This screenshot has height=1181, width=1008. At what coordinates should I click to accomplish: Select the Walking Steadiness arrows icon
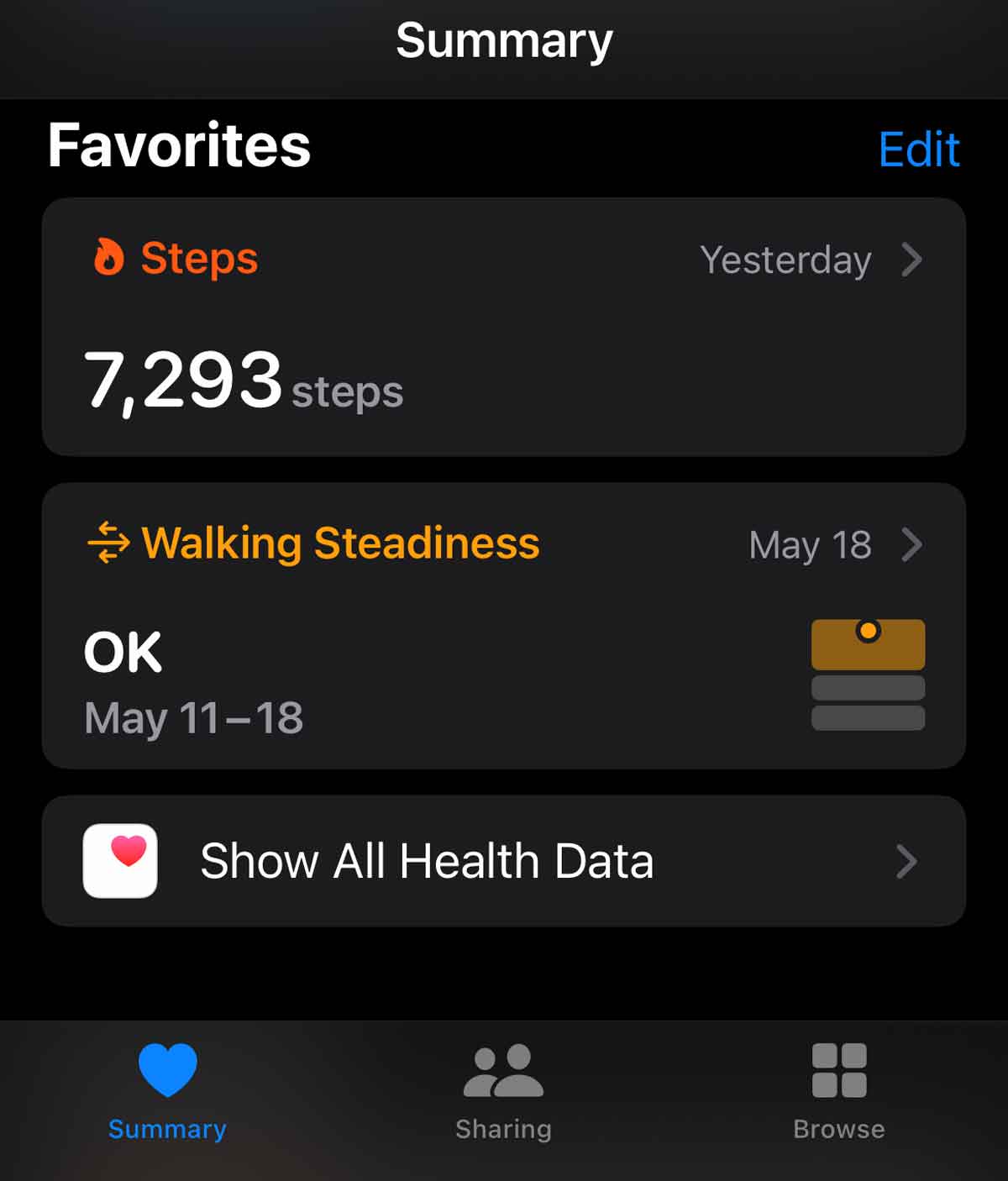pos(109,543)
